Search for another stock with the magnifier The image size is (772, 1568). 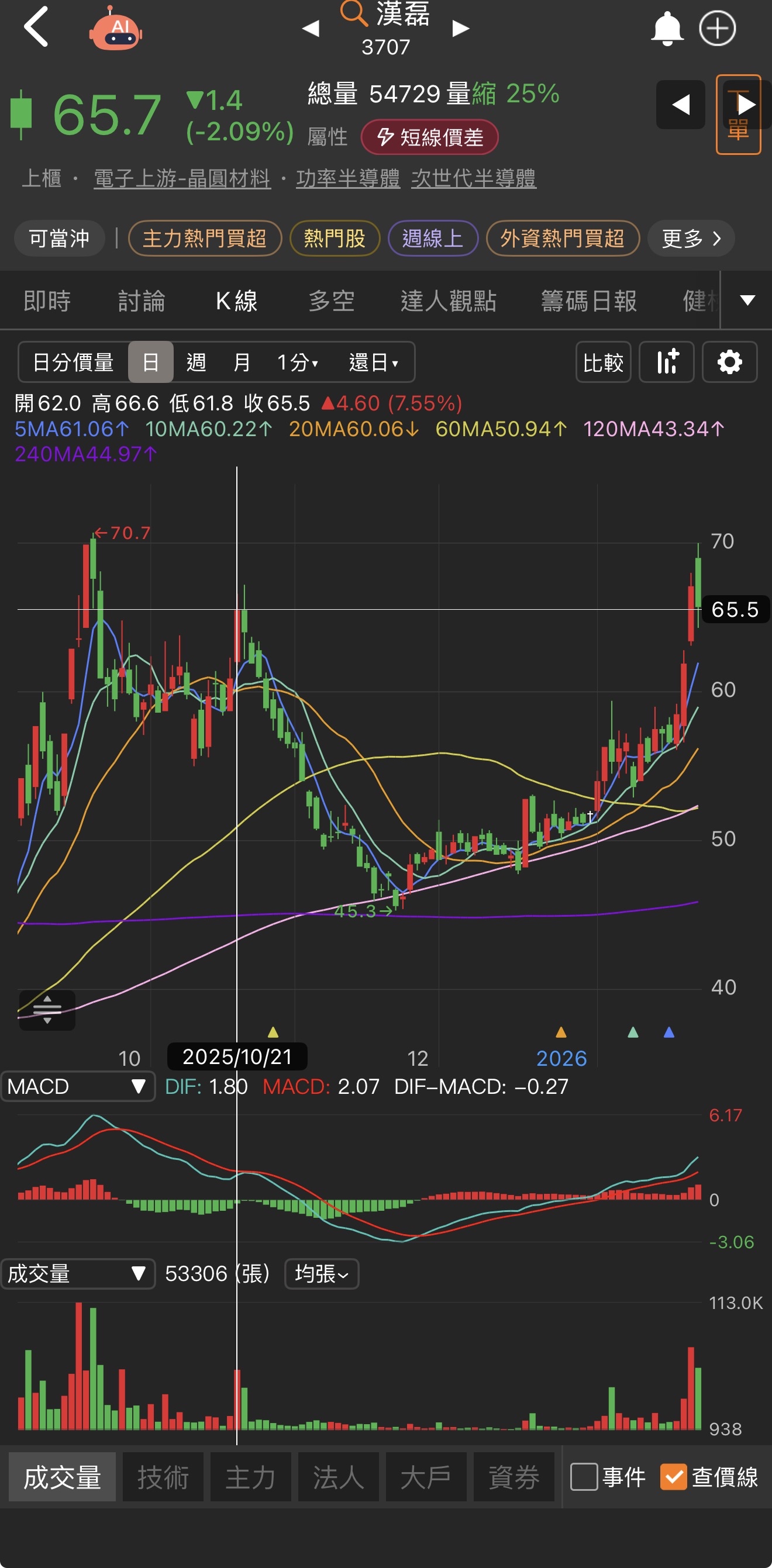(354, 13)
